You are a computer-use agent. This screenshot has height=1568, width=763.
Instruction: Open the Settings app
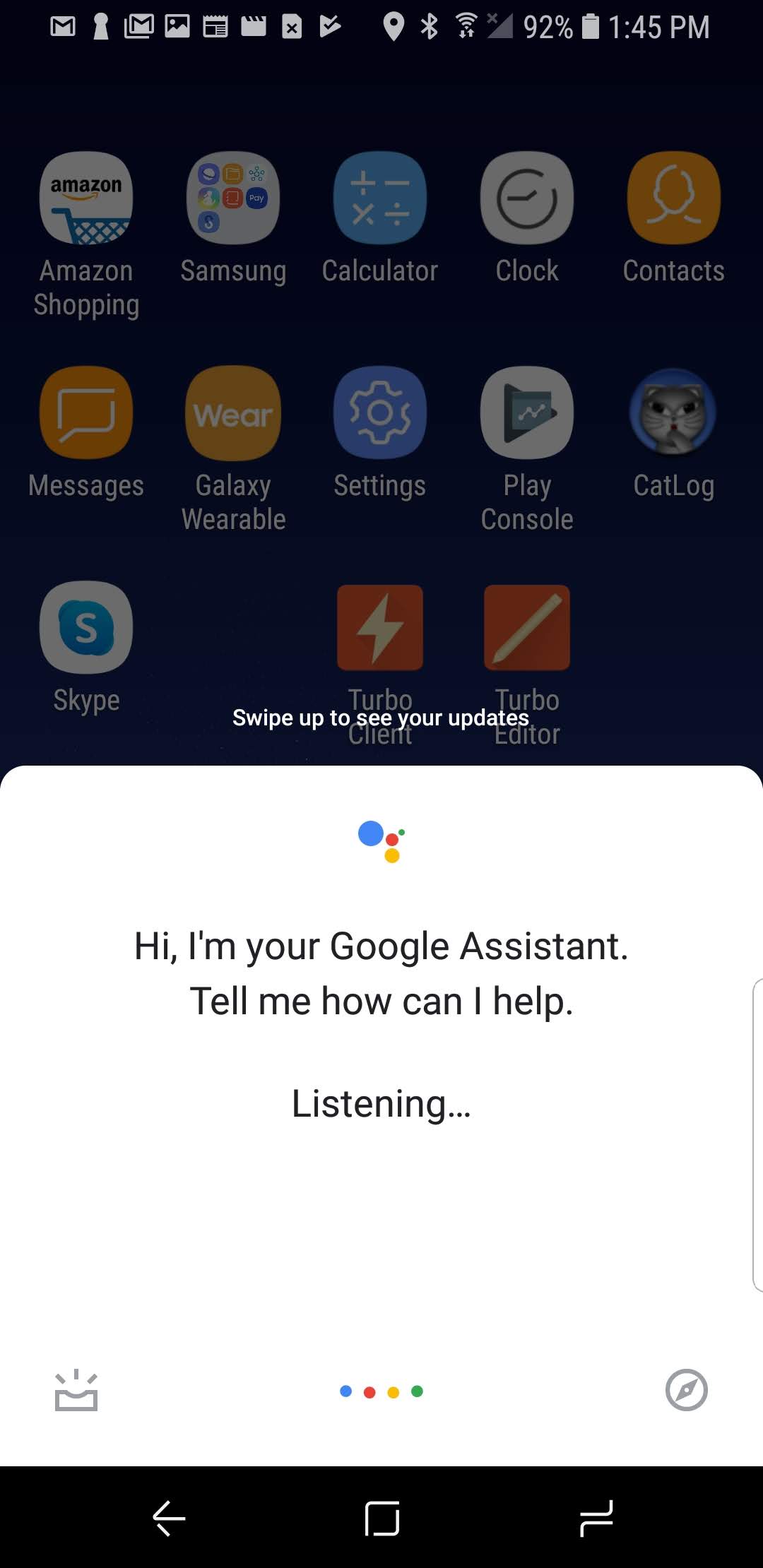[380, 413]
